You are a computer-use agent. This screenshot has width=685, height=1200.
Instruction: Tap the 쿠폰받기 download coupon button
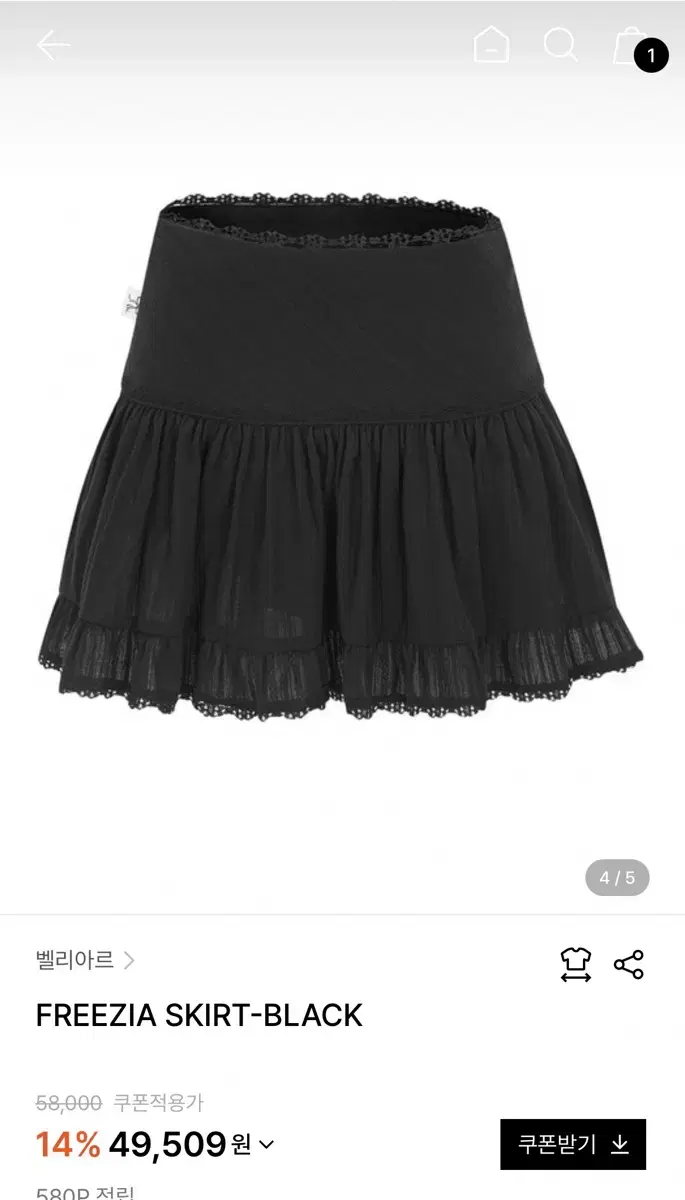point(573,1144)
